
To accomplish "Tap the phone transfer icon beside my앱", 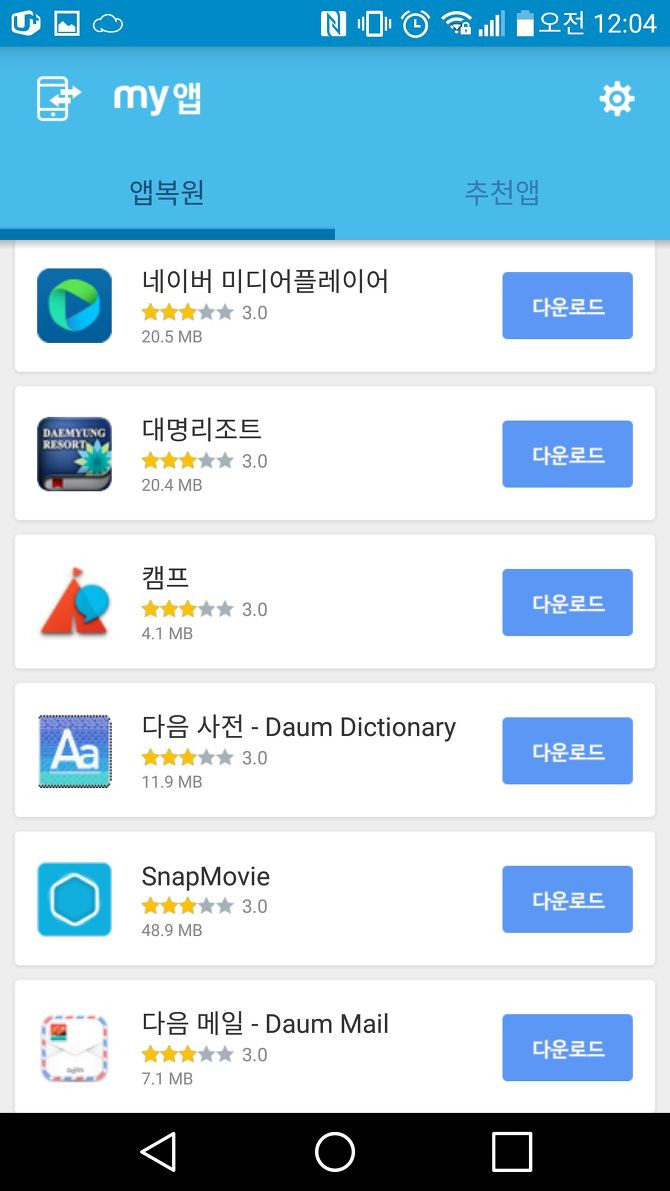I will (59, 98).
